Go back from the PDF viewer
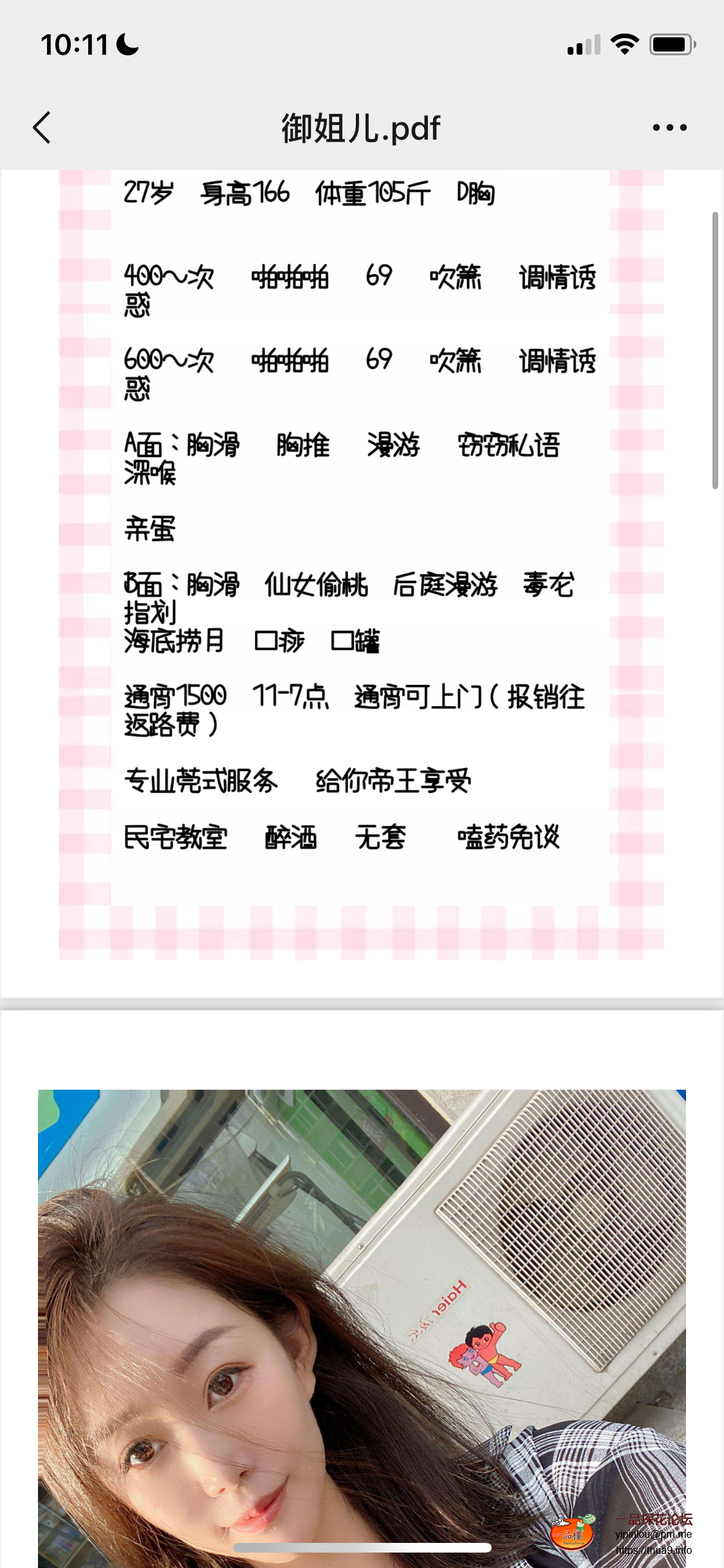Viewport: 724px width, 1568px height. 42,127
